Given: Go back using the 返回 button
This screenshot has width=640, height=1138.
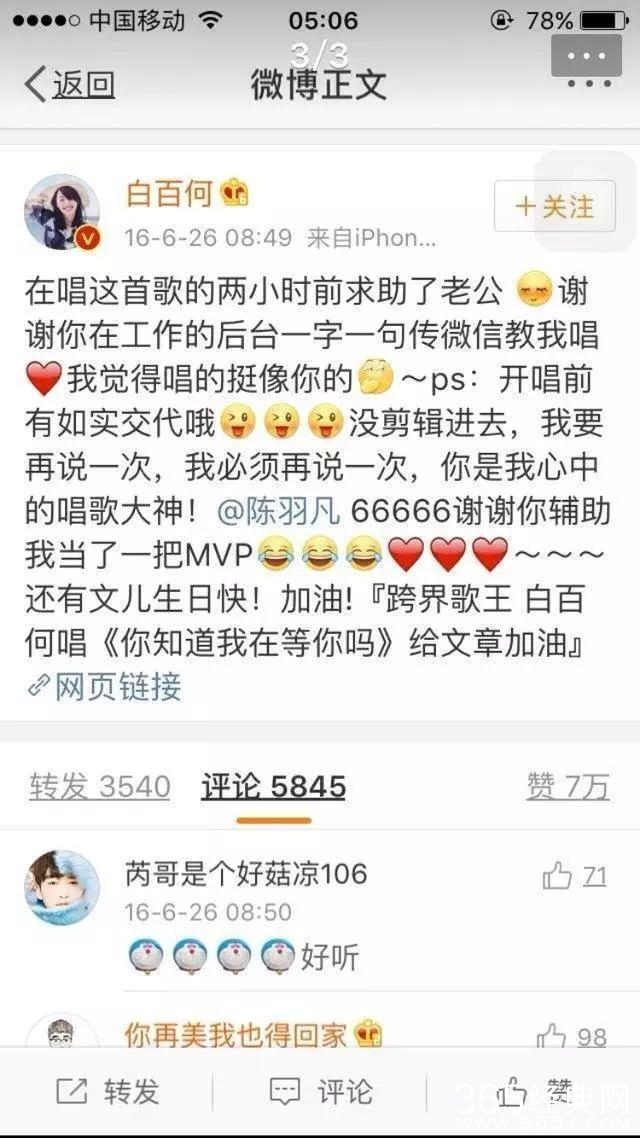Looking at the screenshot, I should tap(70, 85).
